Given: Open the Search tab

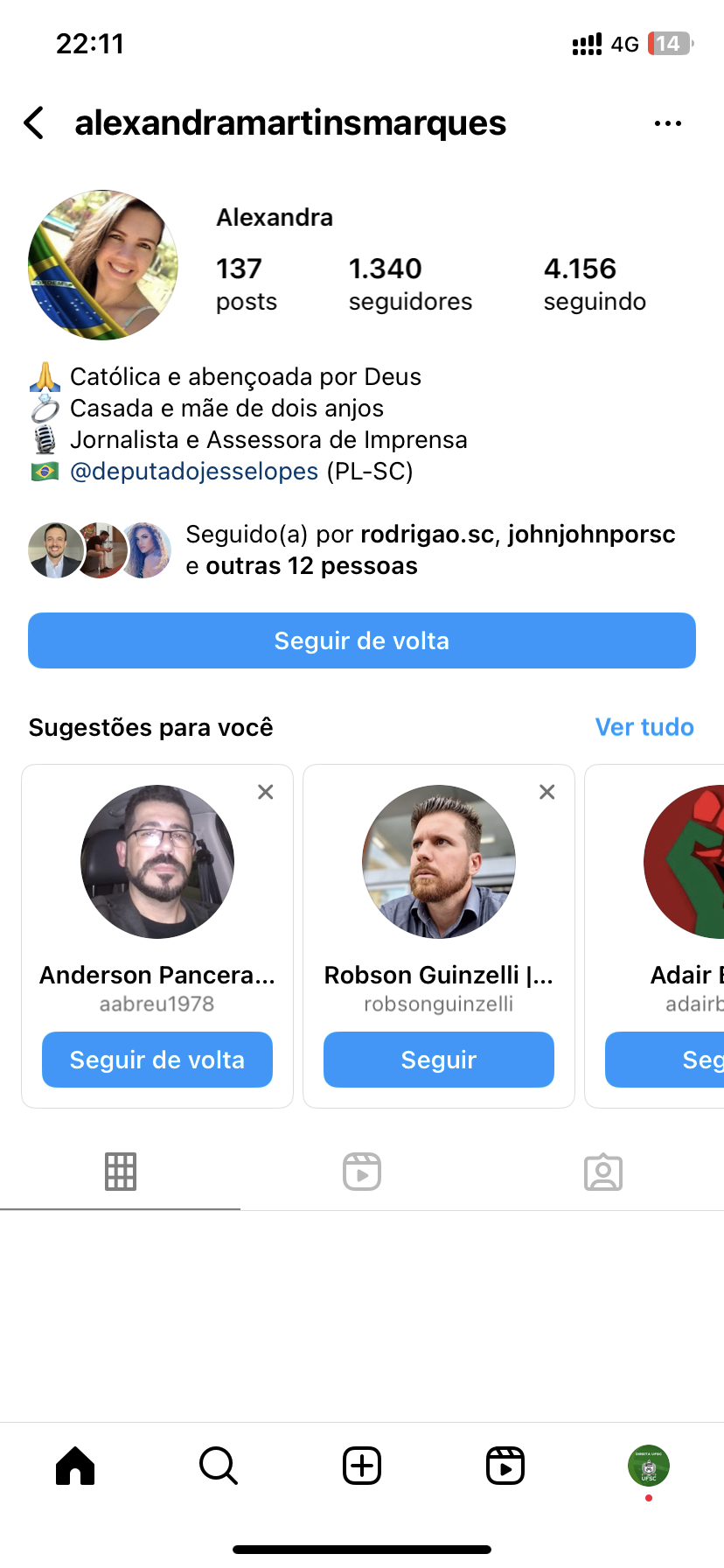Looking at the screenshot, I should [218, 1466].
